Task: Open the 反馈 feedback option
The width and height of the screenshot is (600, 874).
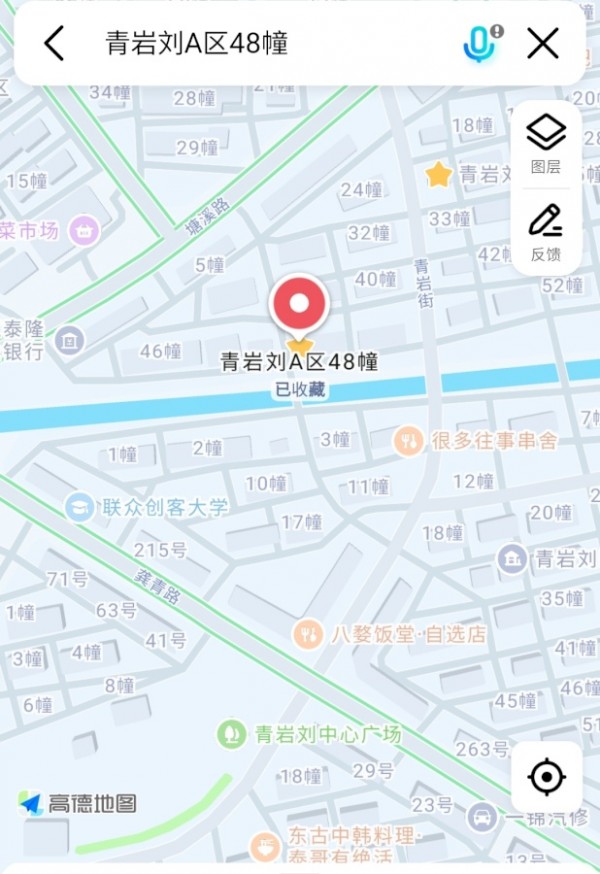Action: [x=546, y=231]
